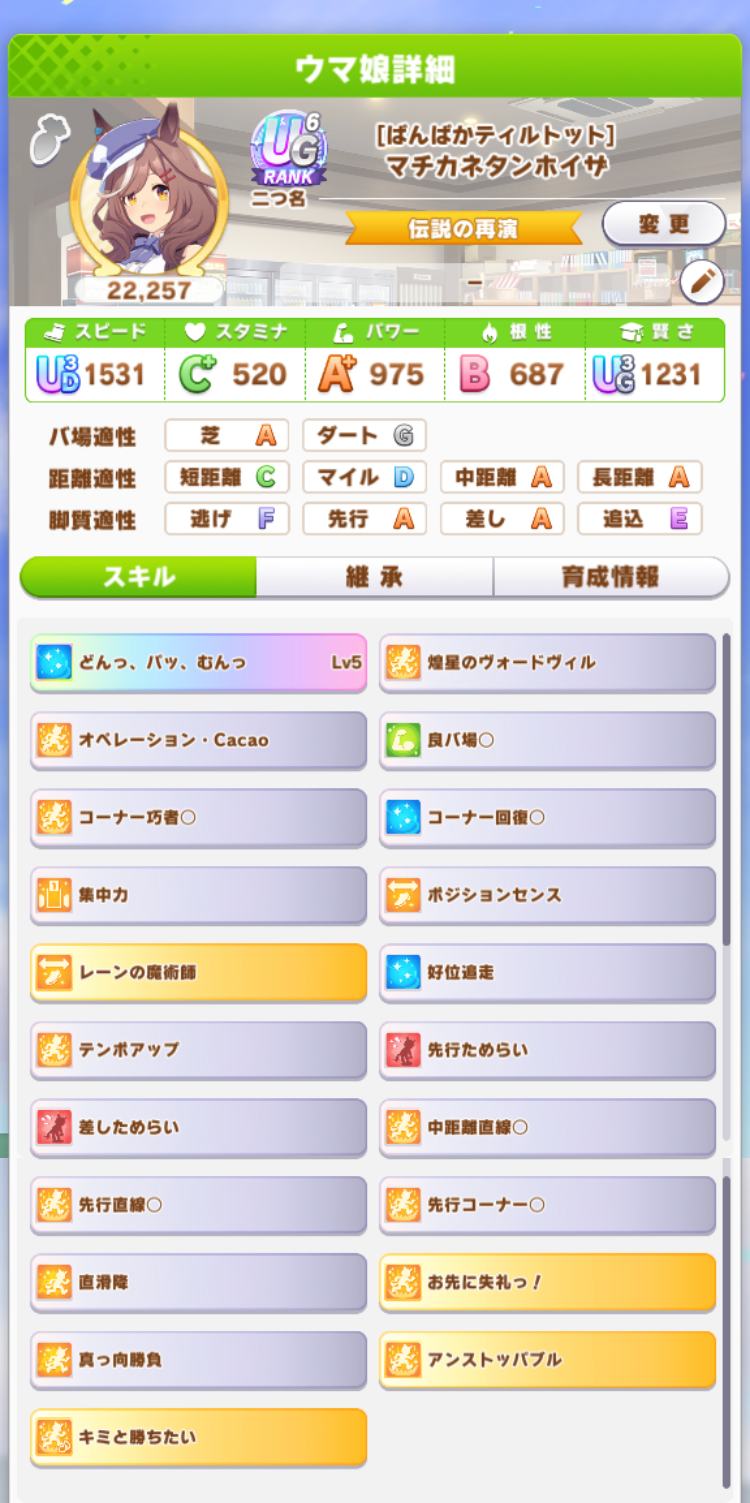Open skill 煌星のヴォードヴィル
The width and height of the screenshot is (750, 1503).
(x=547, y=662)
